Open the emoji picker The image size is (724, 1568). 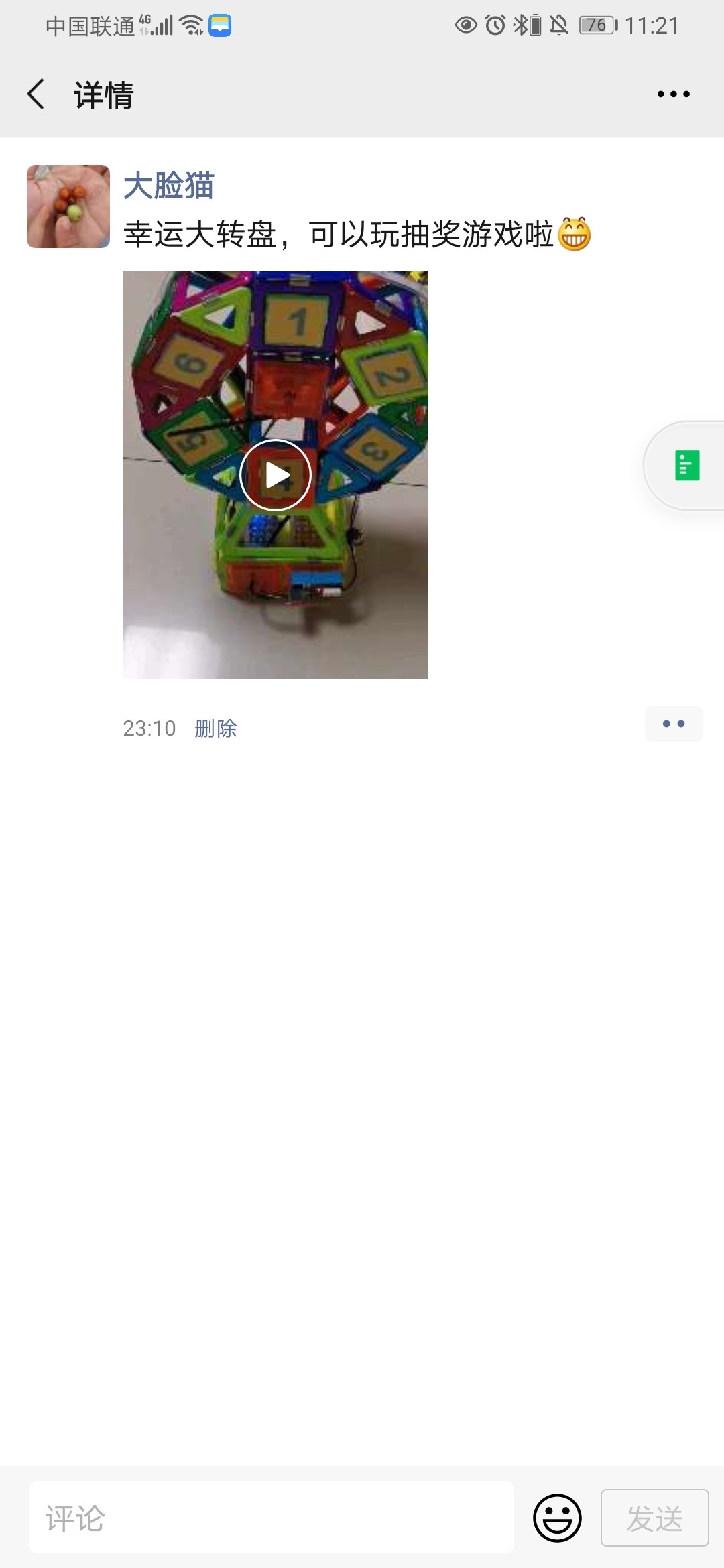tap(557, 1518)
